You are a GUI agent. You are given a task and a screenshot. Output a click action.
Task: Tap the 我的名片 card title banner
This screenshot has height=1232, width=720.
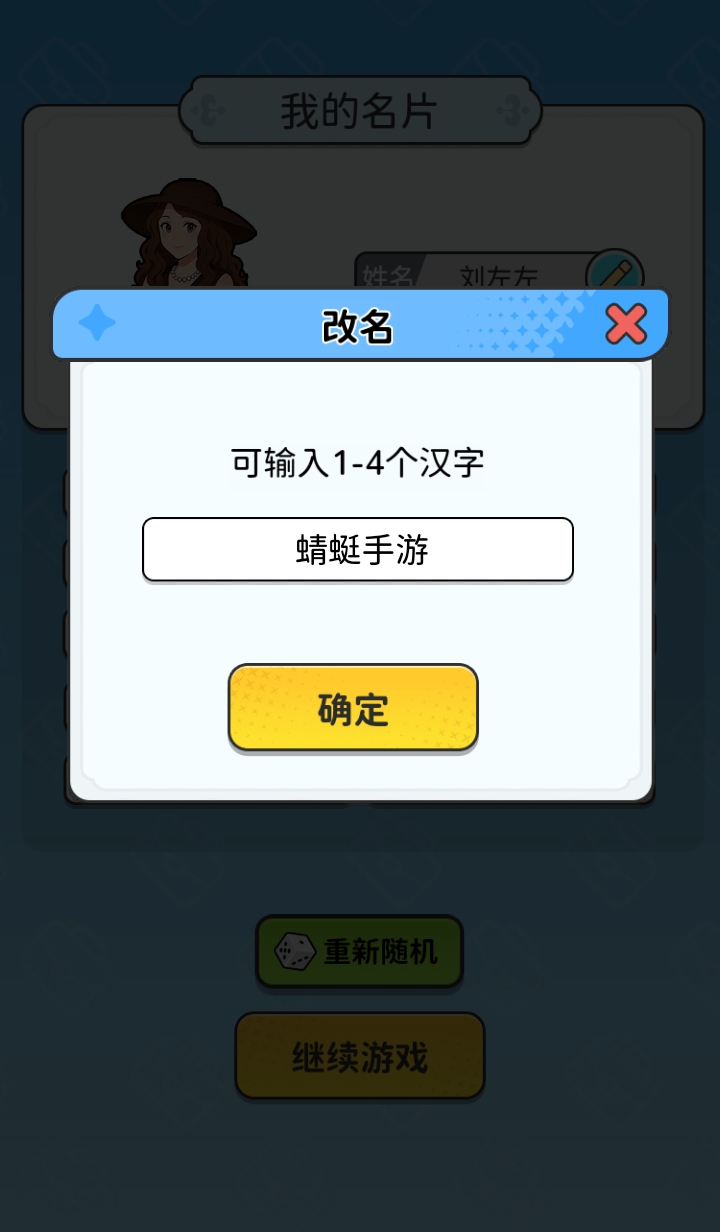pyautogui.click(x=360, y=111)
